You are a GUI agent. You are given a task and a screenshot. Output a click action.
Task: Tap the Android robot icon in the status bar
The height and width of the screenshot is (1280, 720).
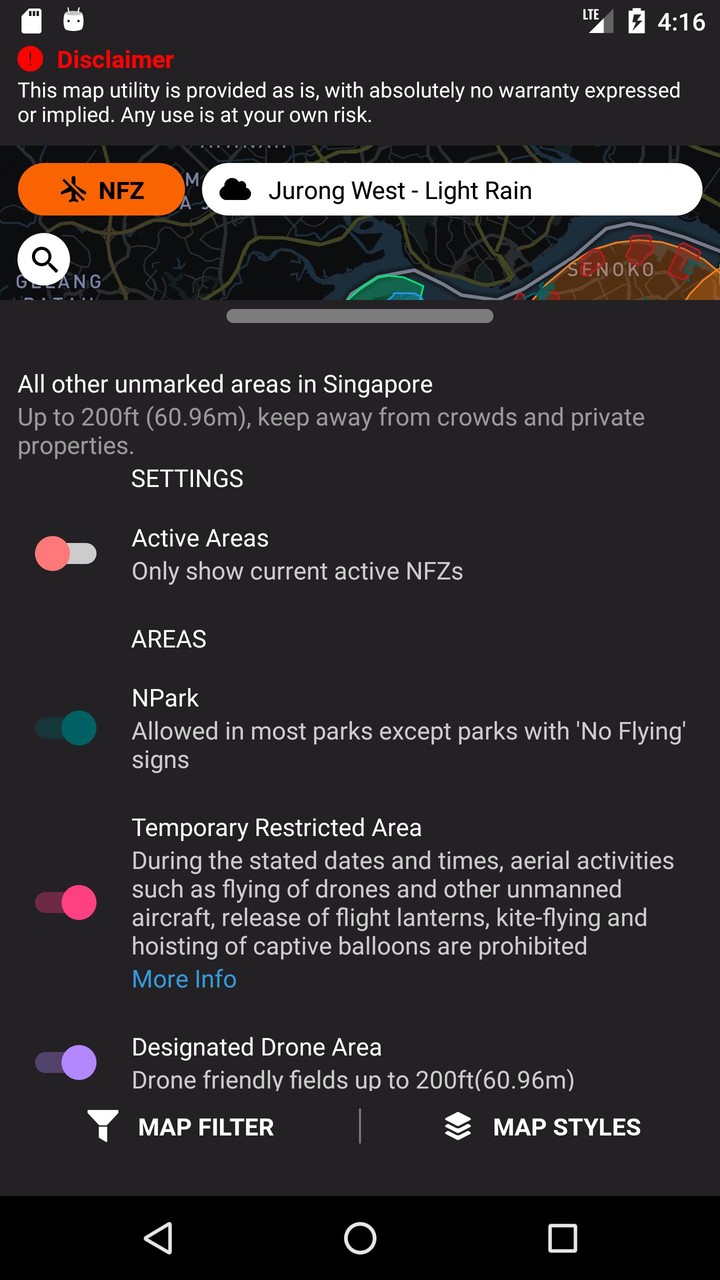point(72,18)
